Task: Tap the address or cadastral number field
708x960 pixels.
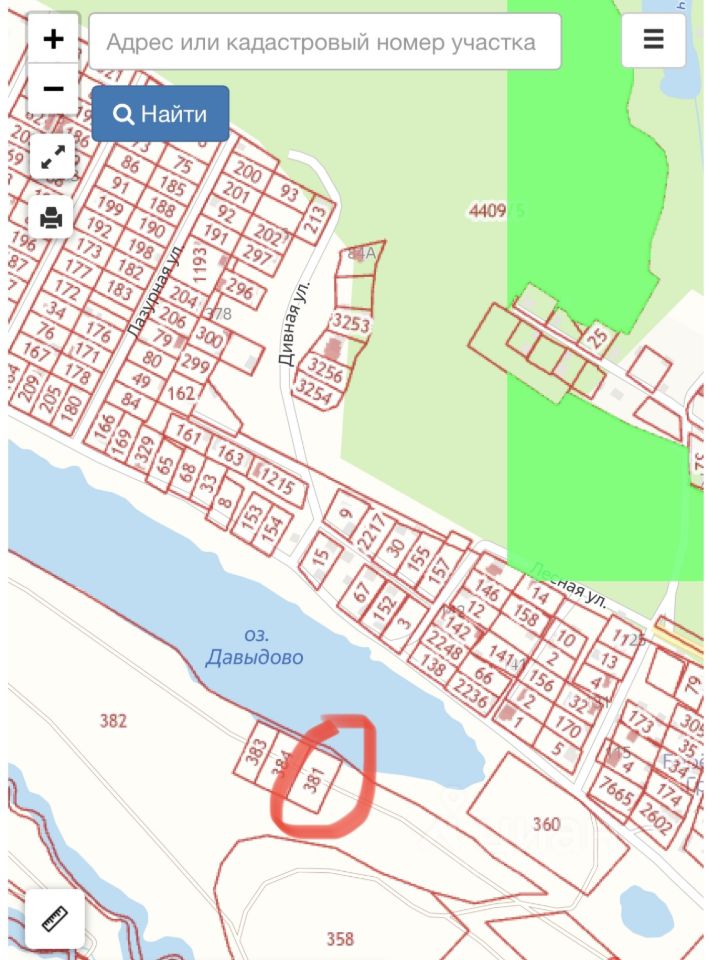Action: 324,42
